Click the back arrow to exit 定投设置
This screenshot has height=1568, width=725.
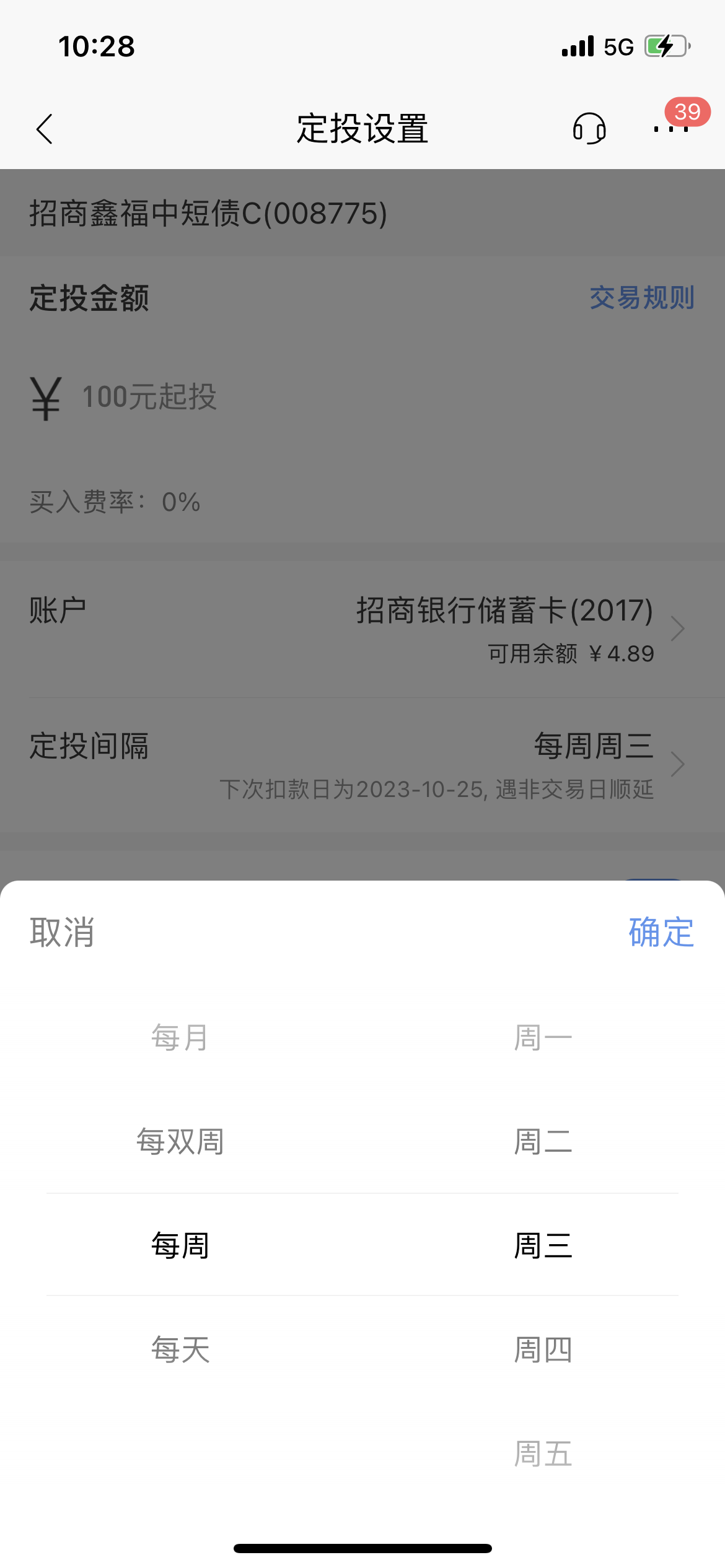click(43, 128)
